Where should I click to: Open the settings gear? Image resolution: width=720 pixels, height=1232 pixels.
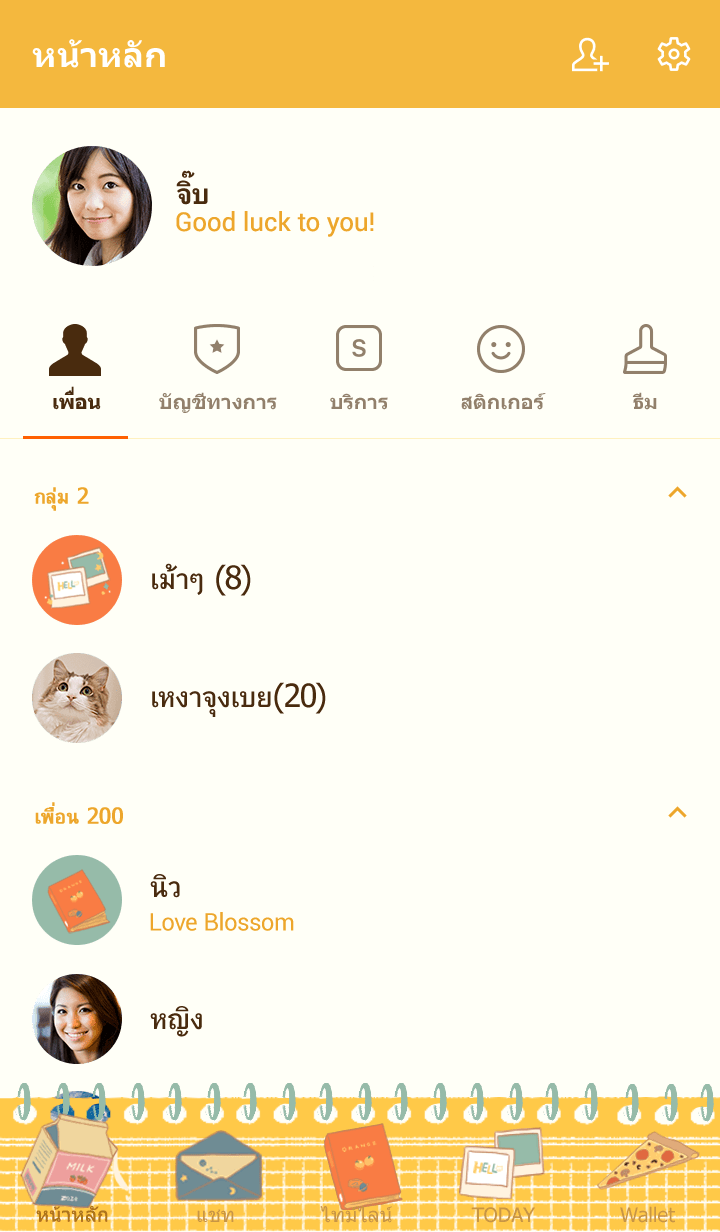[674, 55]
